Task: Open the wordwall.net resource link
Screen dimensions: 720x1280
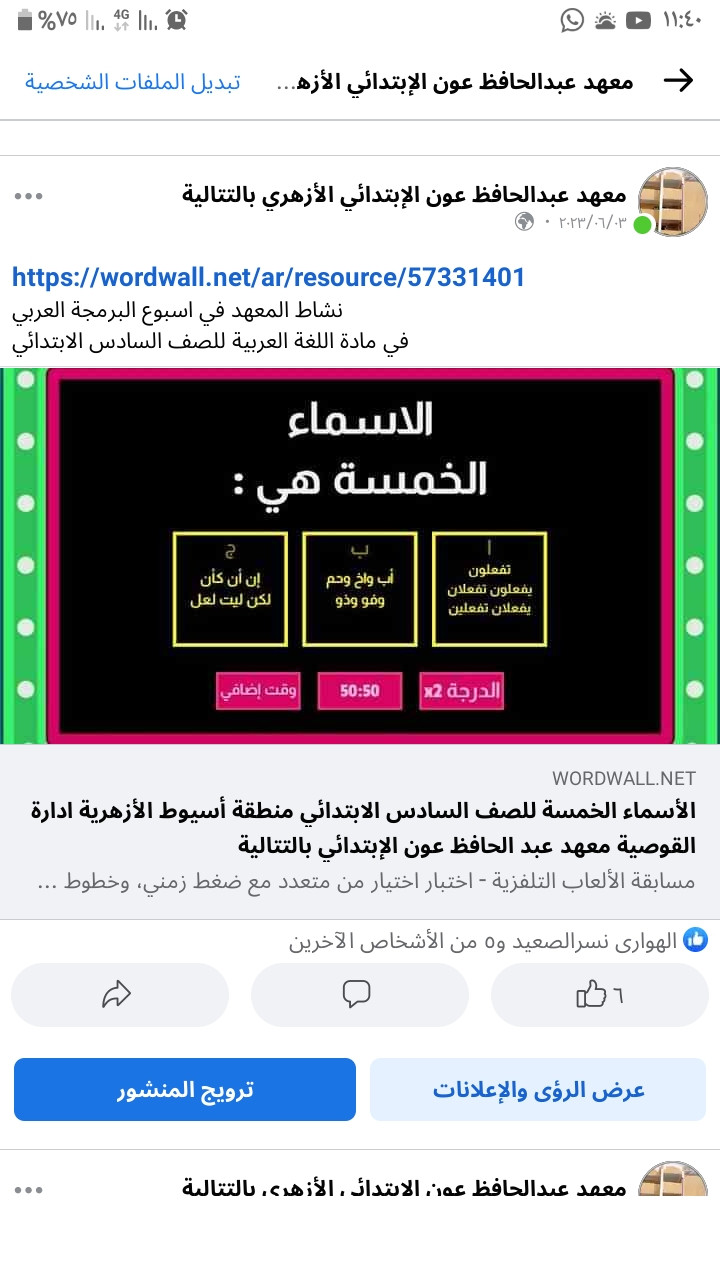Action: (x=268, y=277)
